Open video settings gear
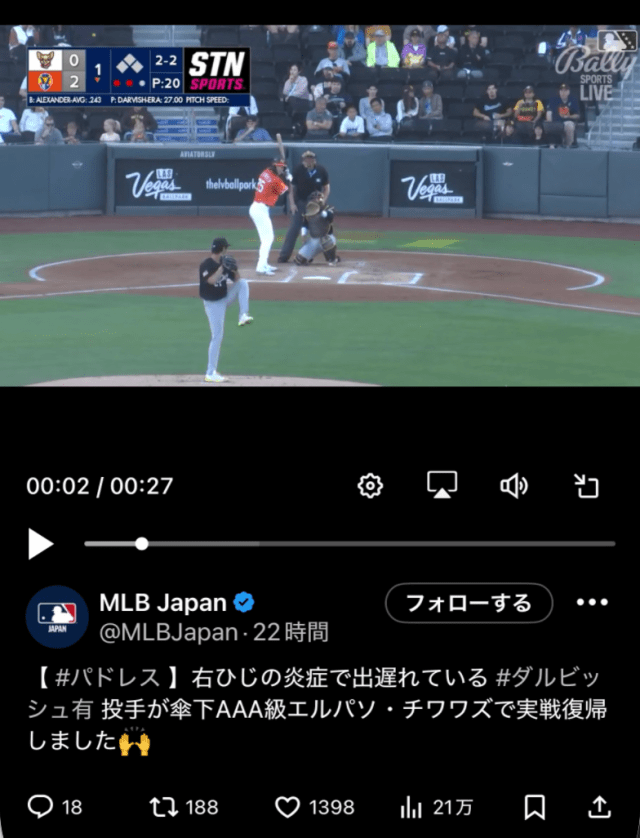Image resolution: width=640 pixels, height=838 pixels. 370,486
